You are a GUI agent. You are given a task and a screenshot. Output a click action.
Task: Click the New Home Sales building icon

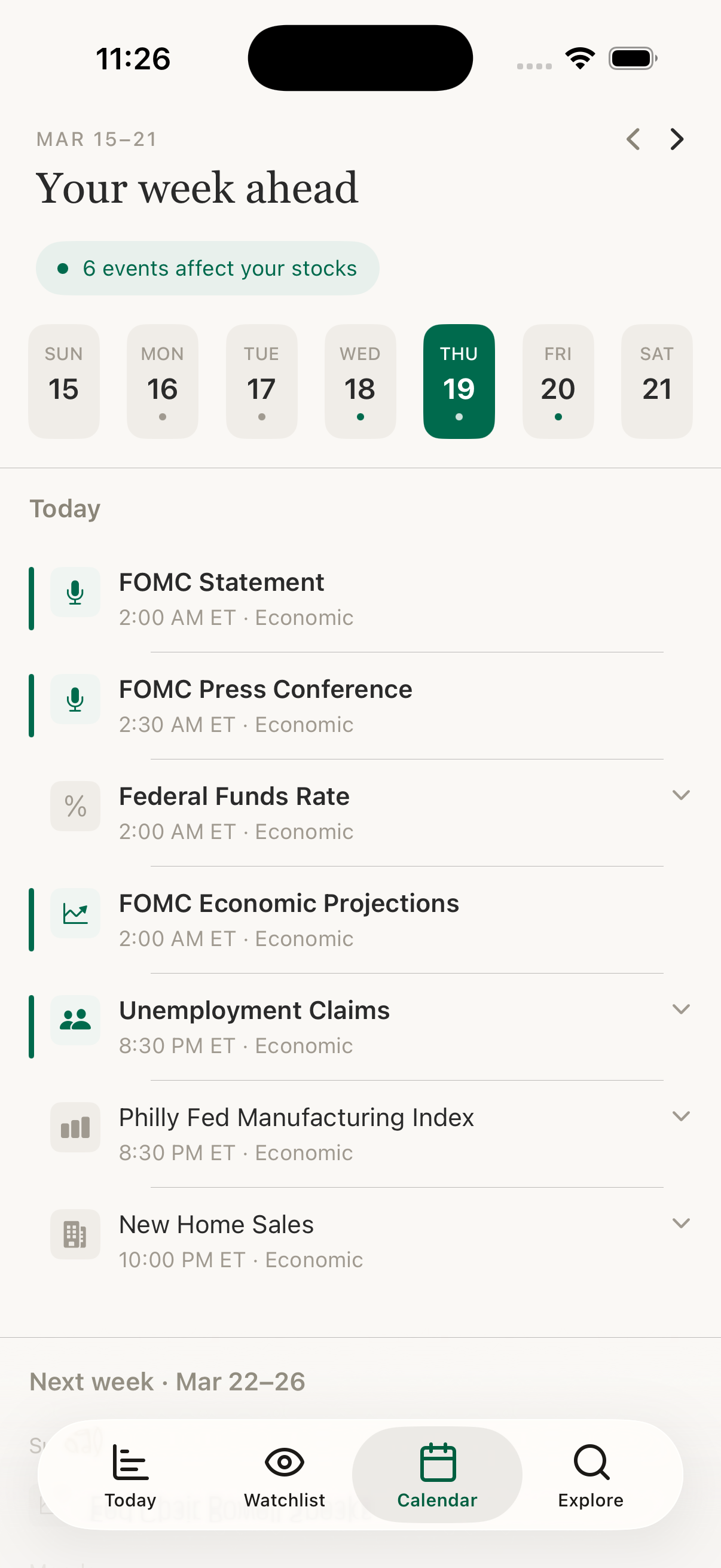pos(75,1234)
